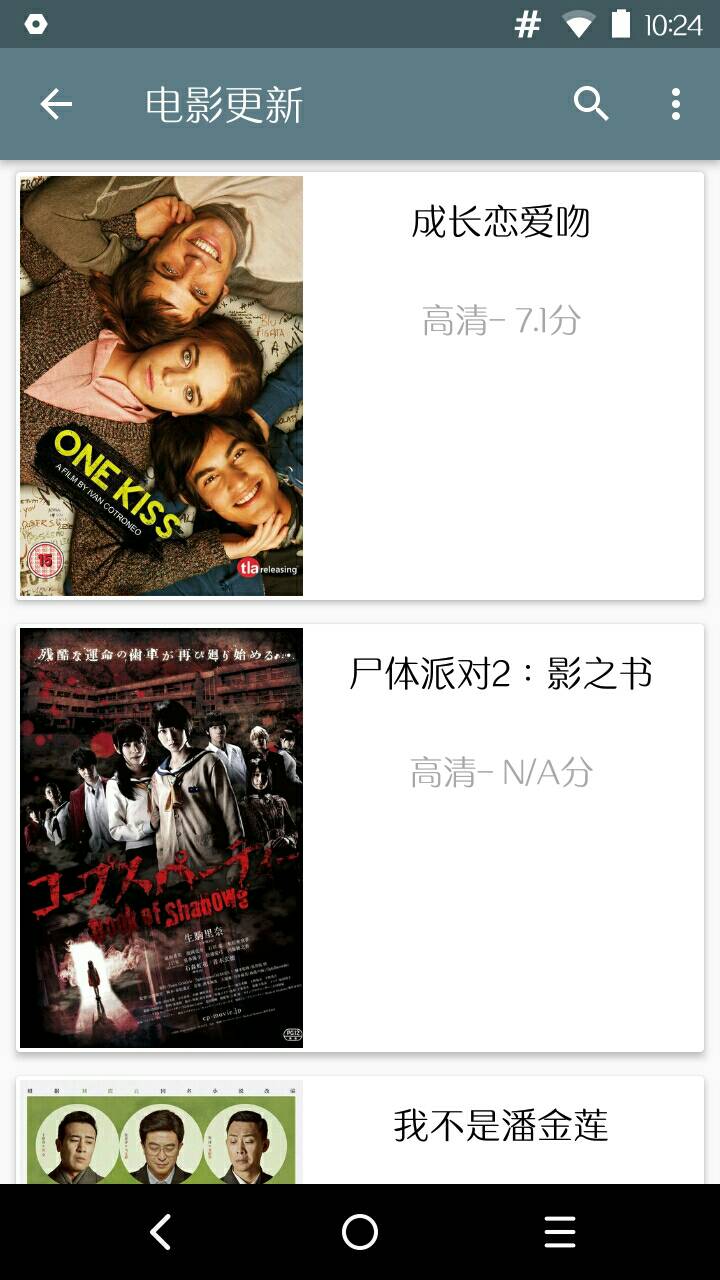Open recent apps from the navigation bar
720x1280 pixels.
tap(560, 1232)
